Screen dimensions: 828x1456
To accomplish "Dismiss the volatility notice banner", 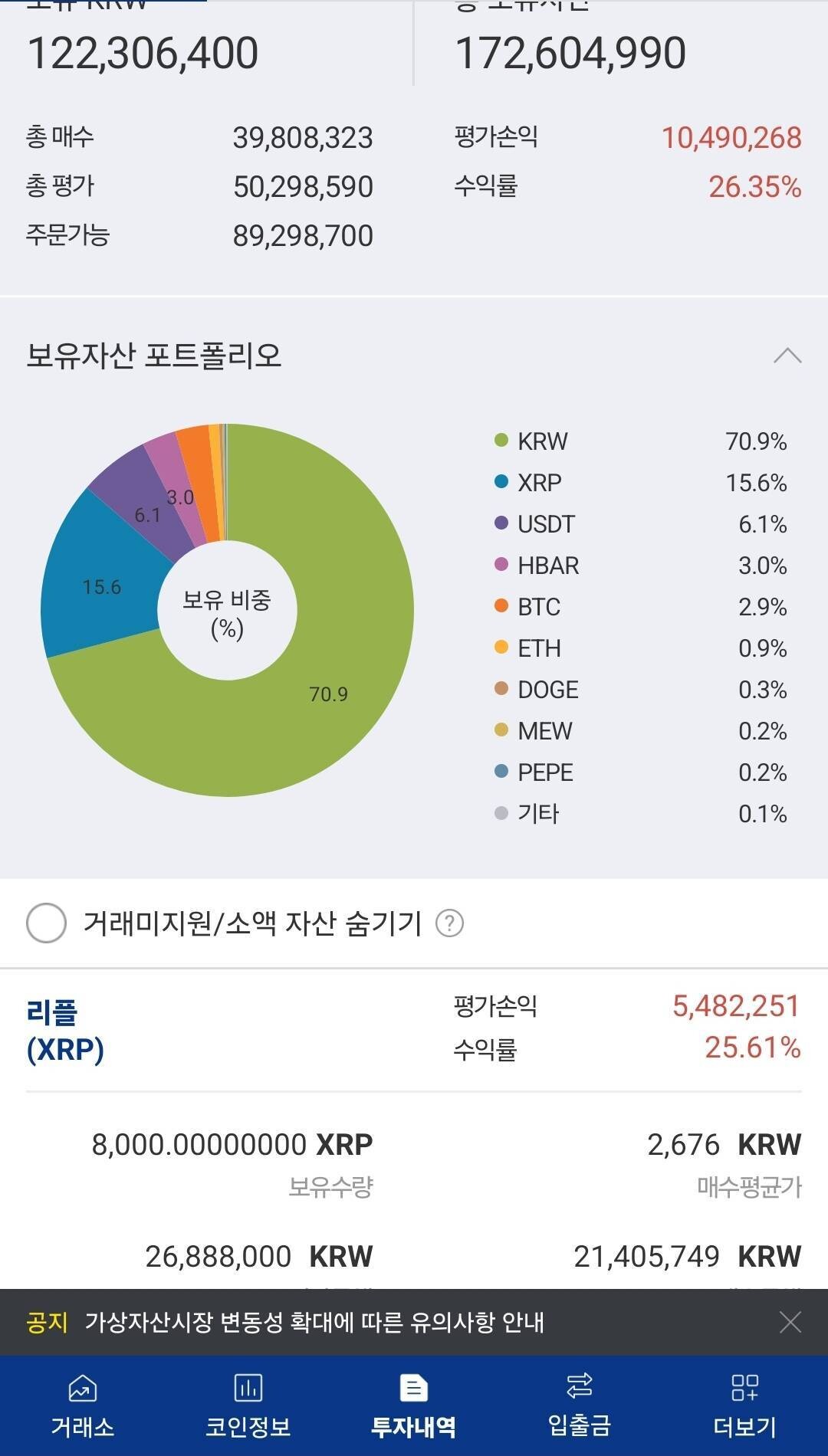I will (792, 1323).
